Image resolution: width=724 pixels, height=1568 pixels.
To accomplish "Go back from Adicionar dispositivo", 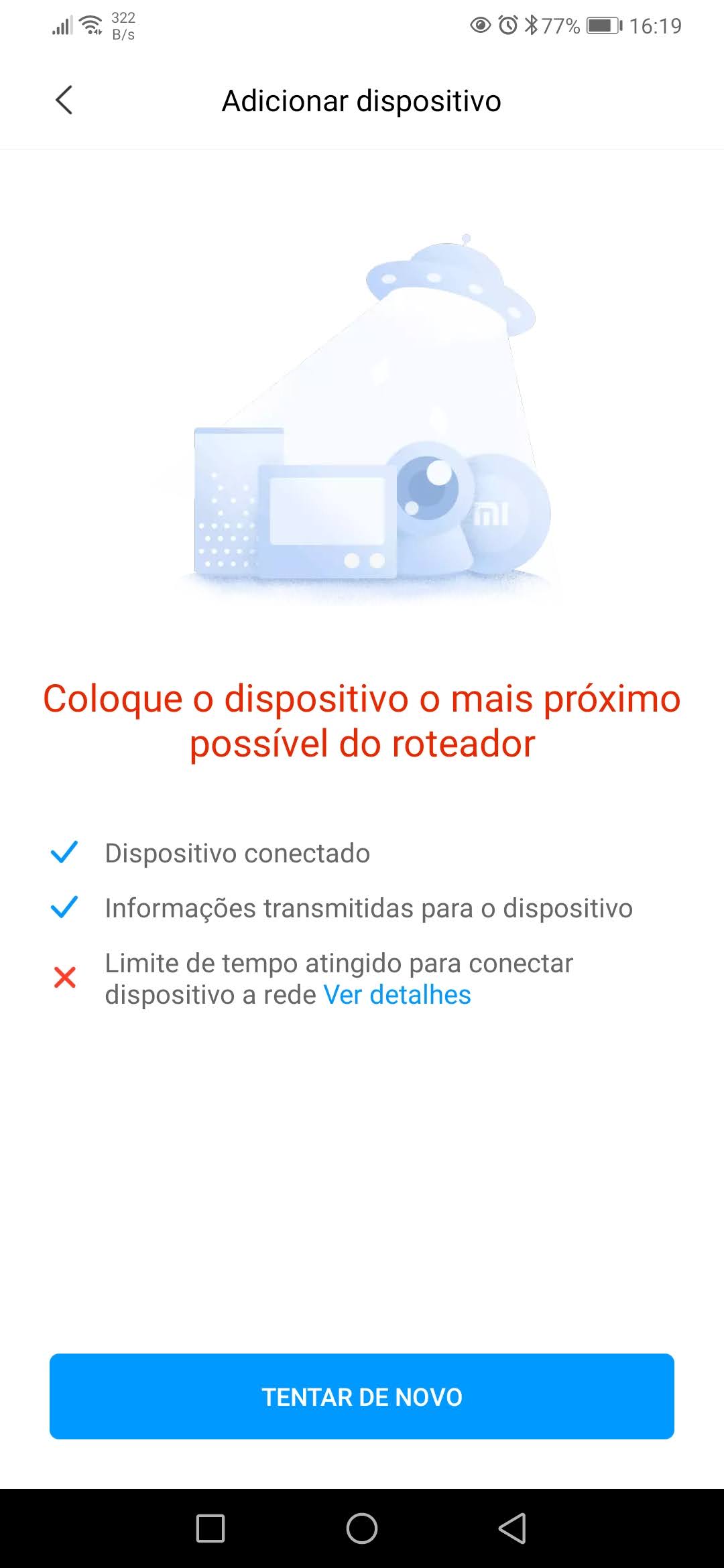I will pos(64,101).
